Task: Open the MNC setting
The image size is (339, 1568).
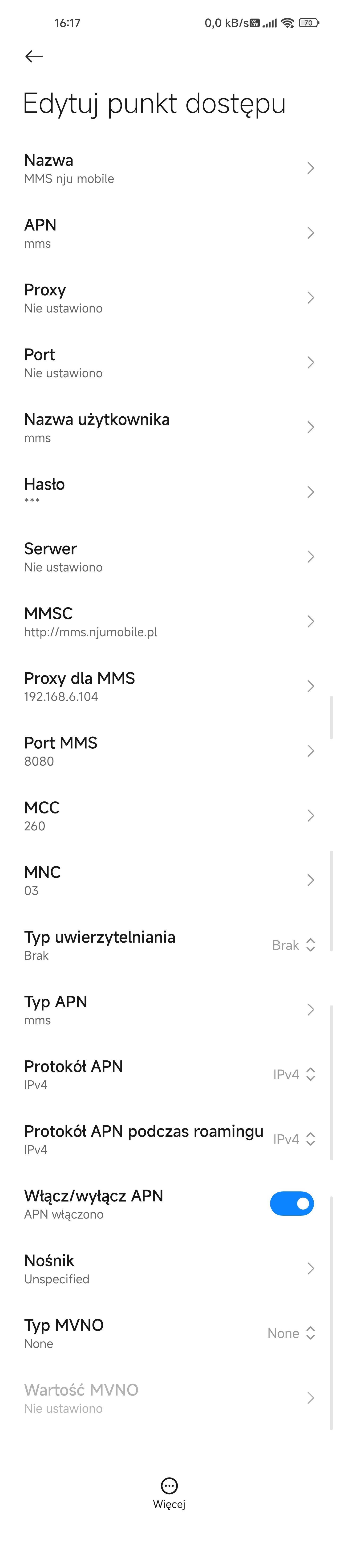Action: (x=169, y=881)
